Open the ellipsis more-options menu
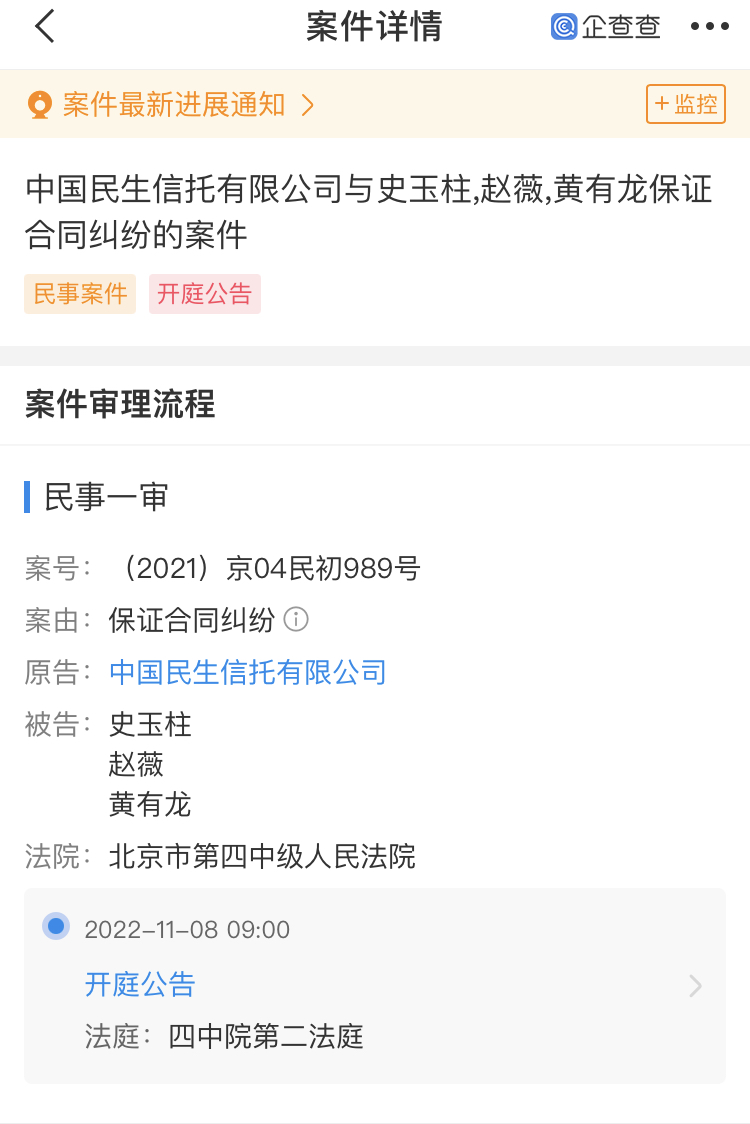 pyautogui.click(x=710, y=27)
